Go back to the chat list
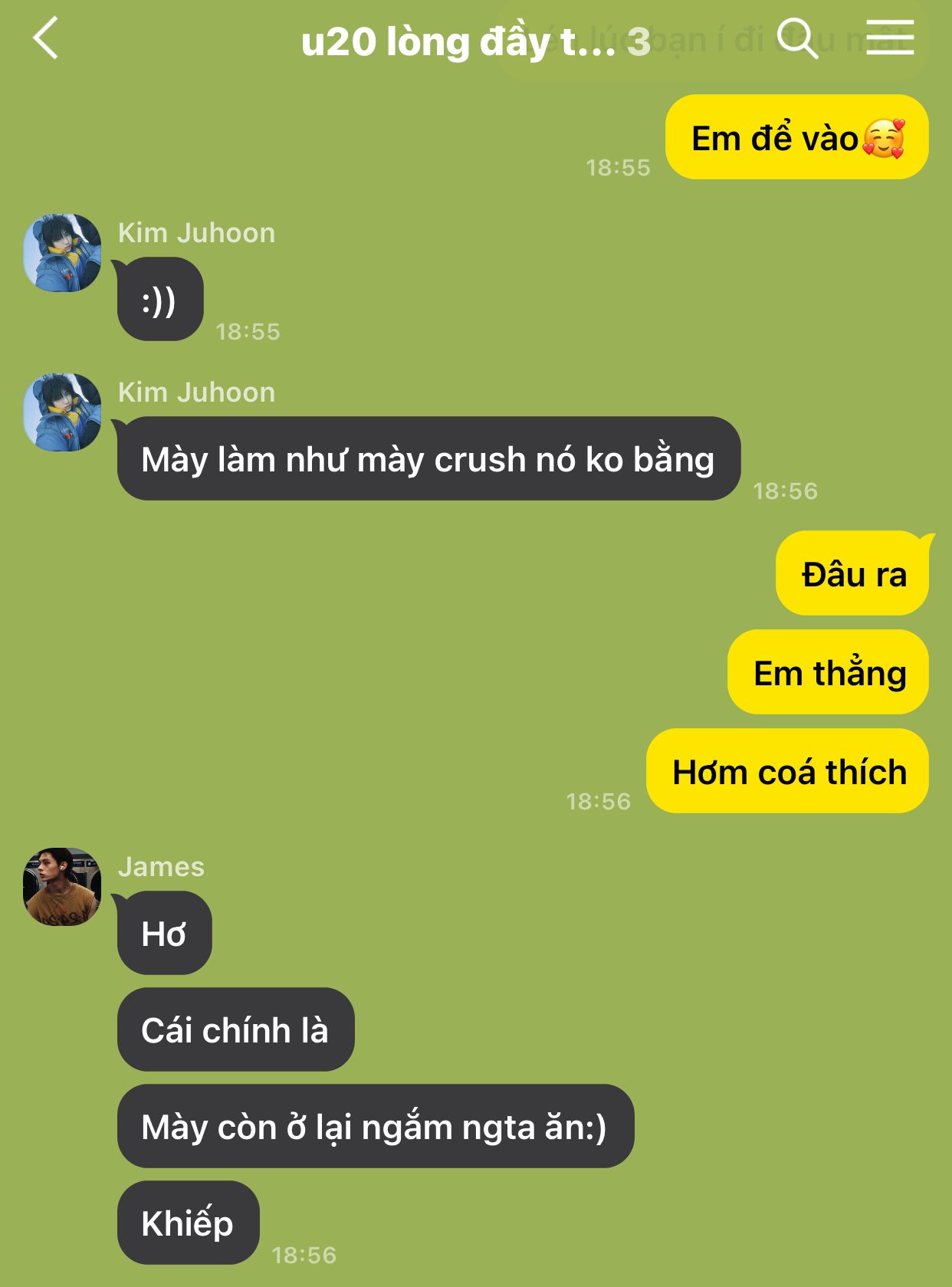 click(46, 39)
